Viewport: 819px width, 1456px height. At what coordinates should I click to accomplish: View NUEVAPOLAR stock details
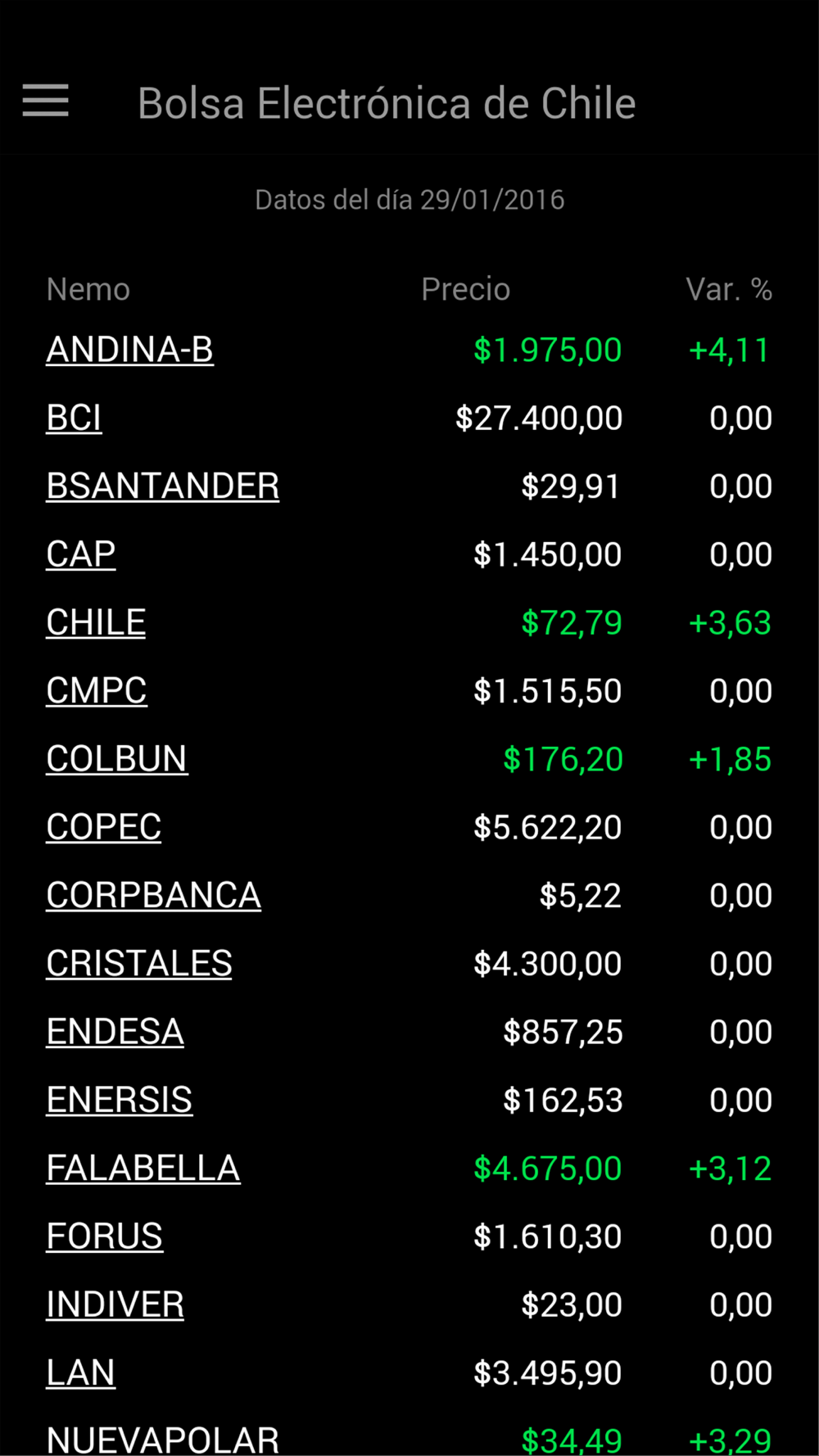pyautogui.click(x=162, y=1439)
